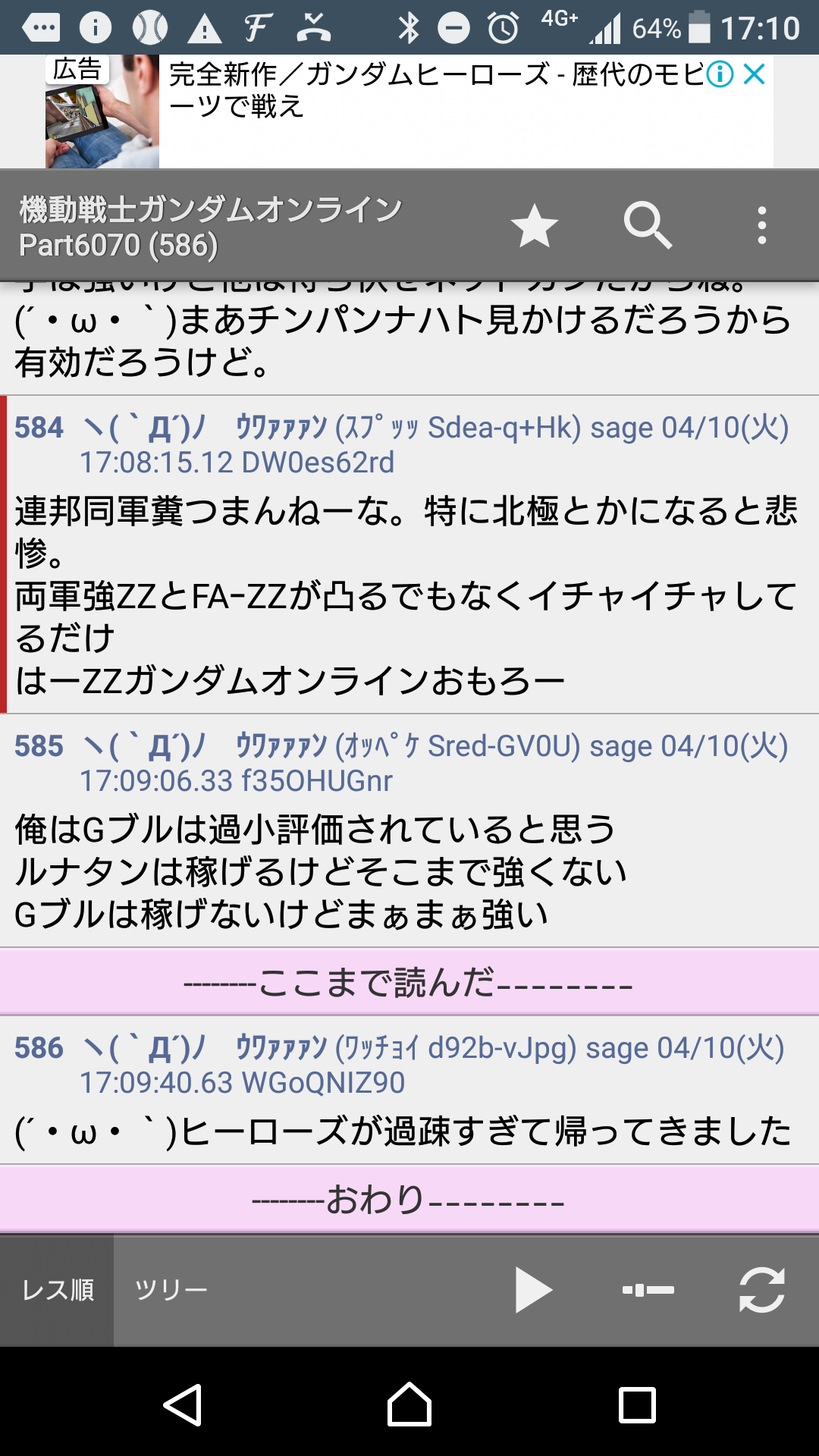This screenshot has width=819, height=1456.
Task: Go to the home screen
Action: (409, 1404)
